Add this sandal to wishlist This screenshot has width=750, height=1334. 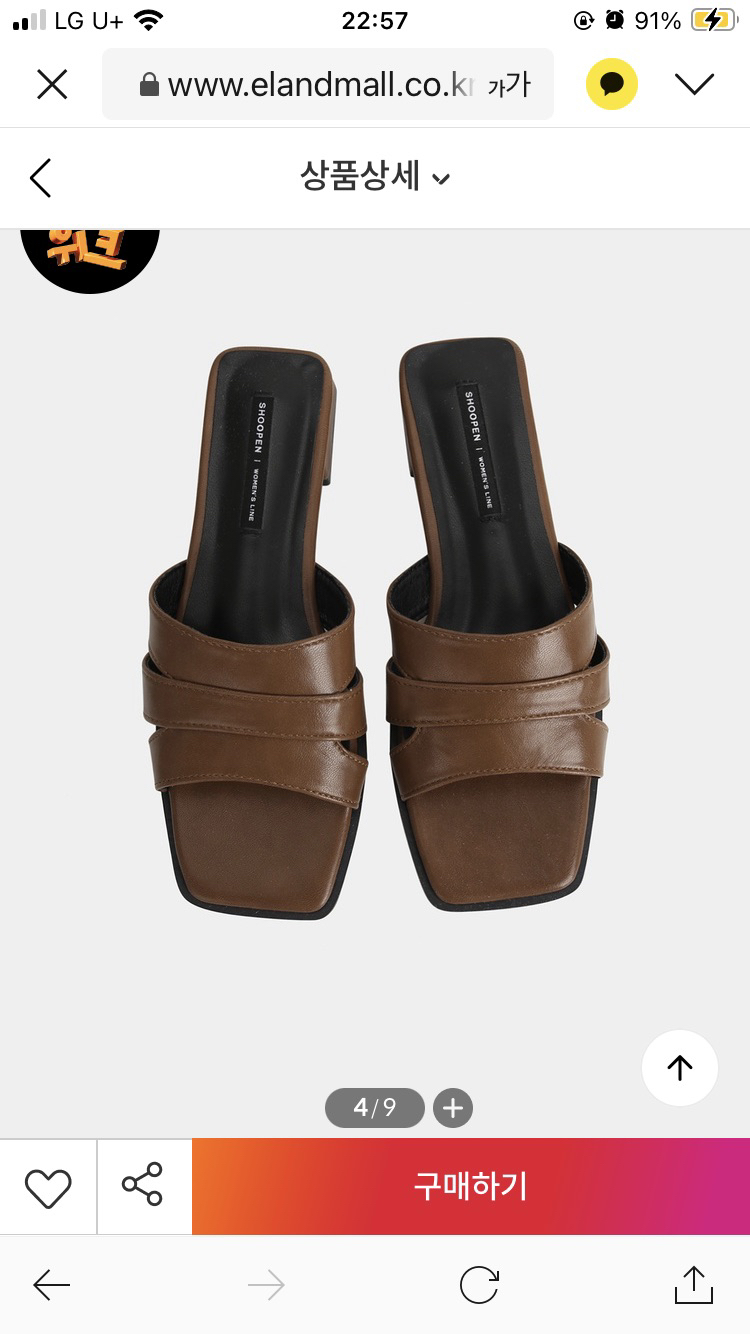(x=48, y=1187)
